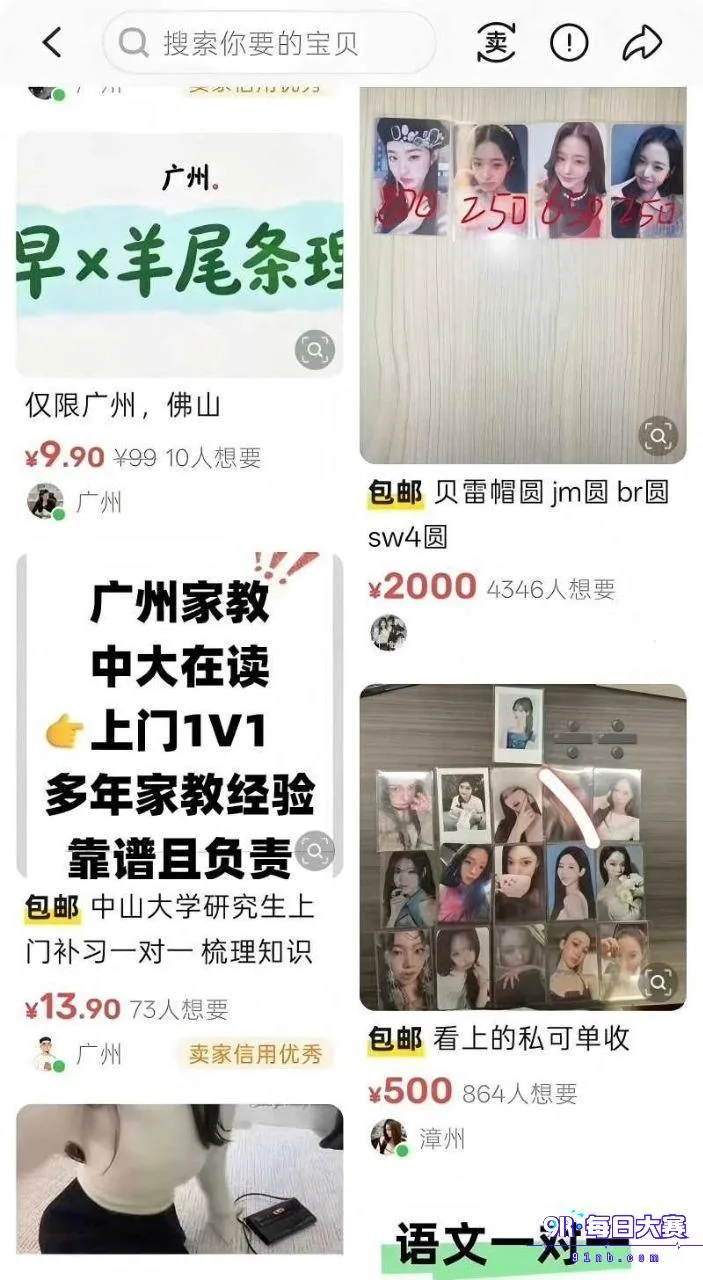Viewport: 703px width, 1280px height.
Task: Find similar items for the 羊尾条理 listing image
Action: click(x=315, y=350)
